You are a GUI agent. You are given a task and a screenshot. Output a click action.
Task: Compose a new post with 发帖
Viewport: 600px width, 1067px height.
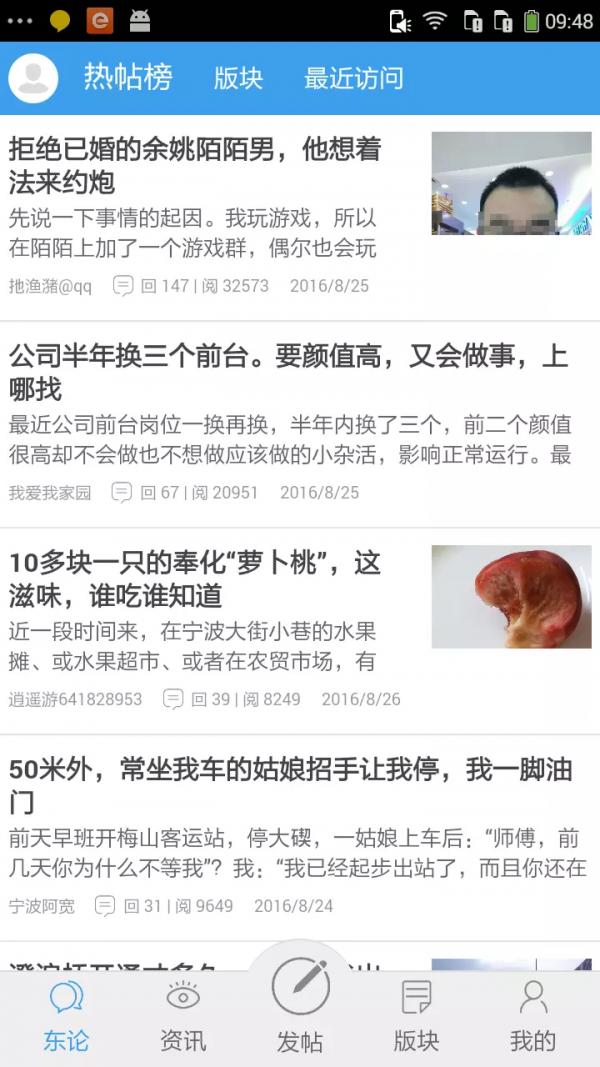point(300,1006)
